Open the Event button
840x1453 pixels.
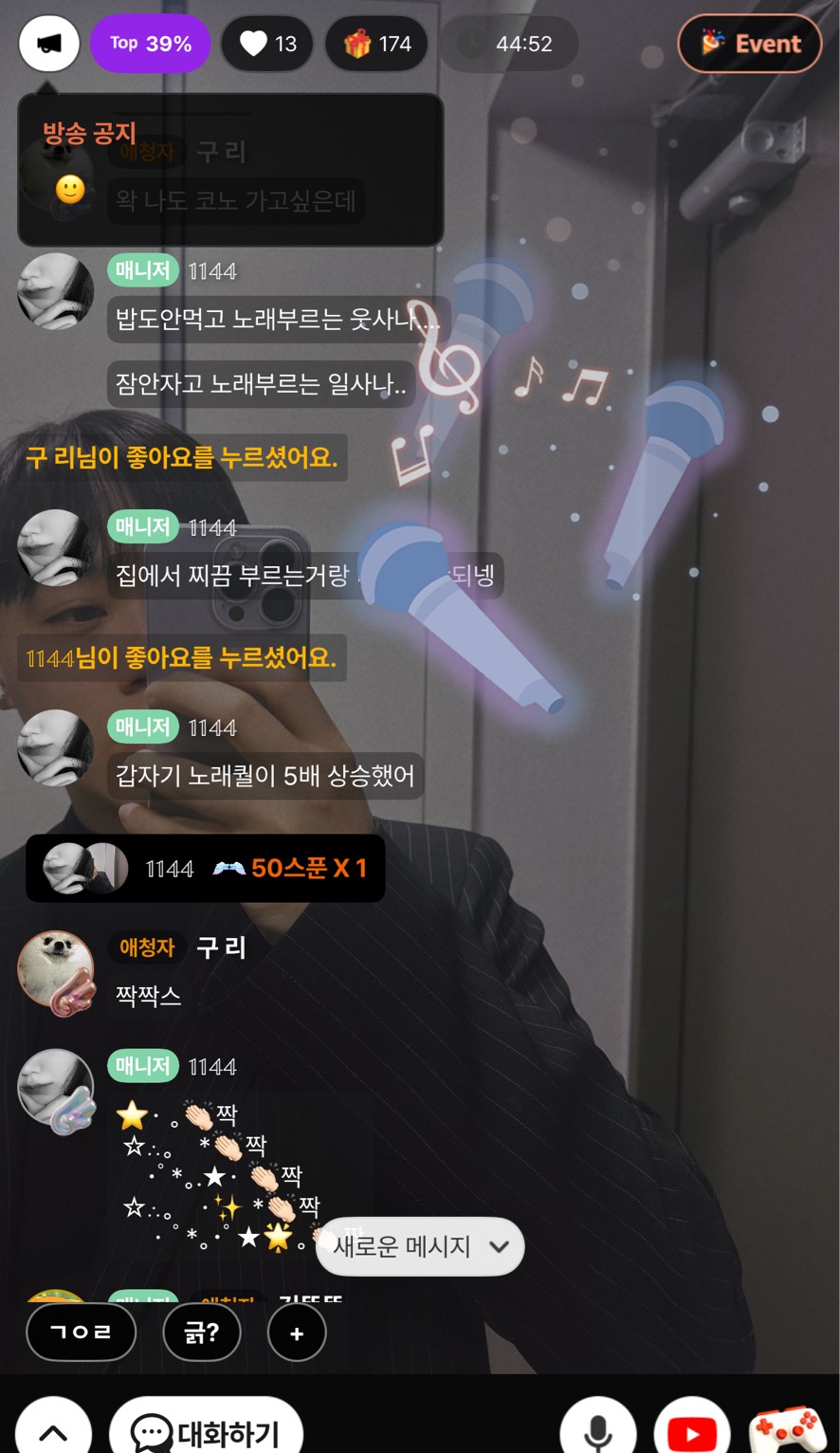coord(750,44)
